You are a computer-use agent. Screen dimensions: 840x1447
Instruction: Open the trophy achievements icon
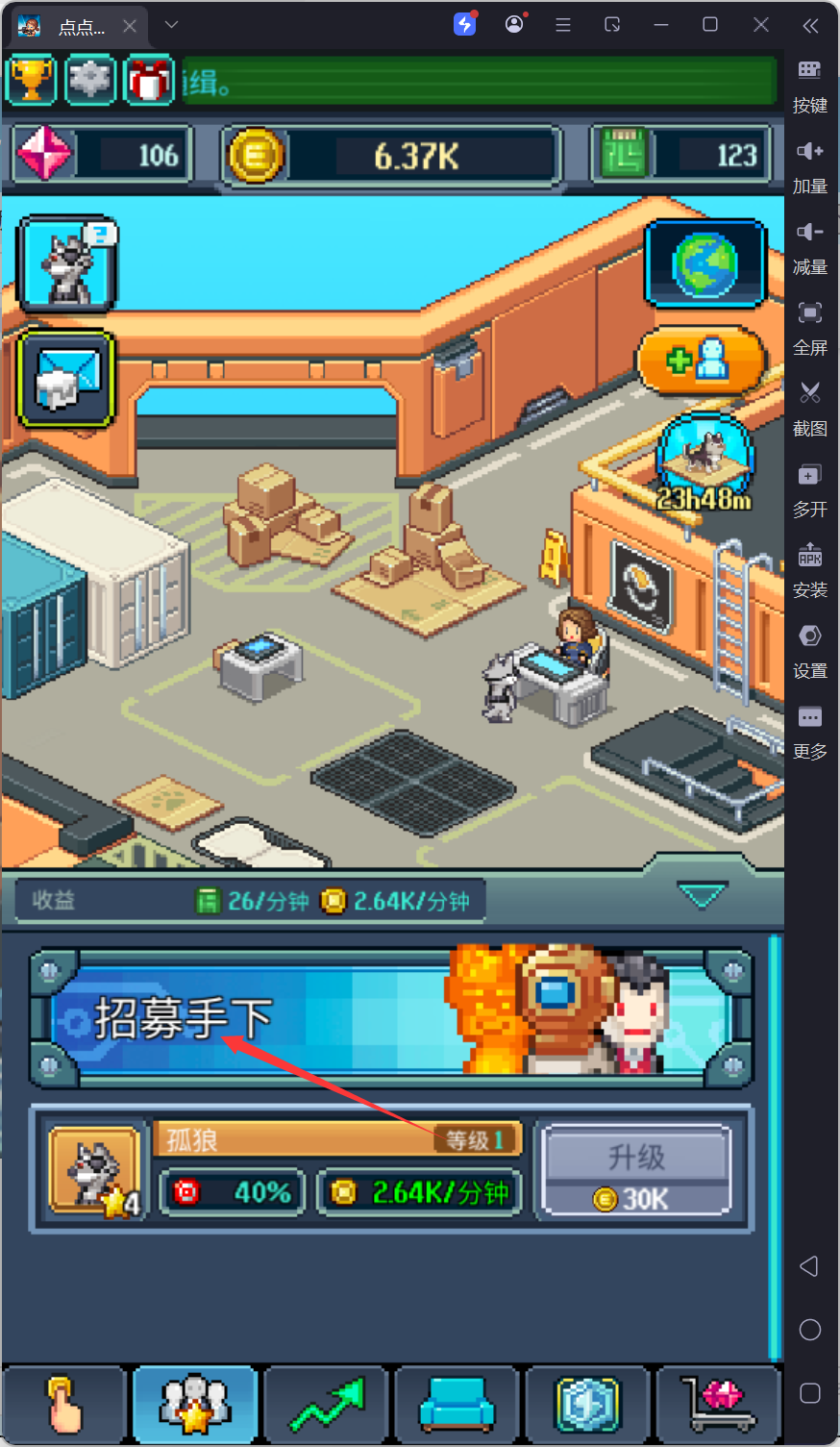pyautogui.click(x=32, y=81)
